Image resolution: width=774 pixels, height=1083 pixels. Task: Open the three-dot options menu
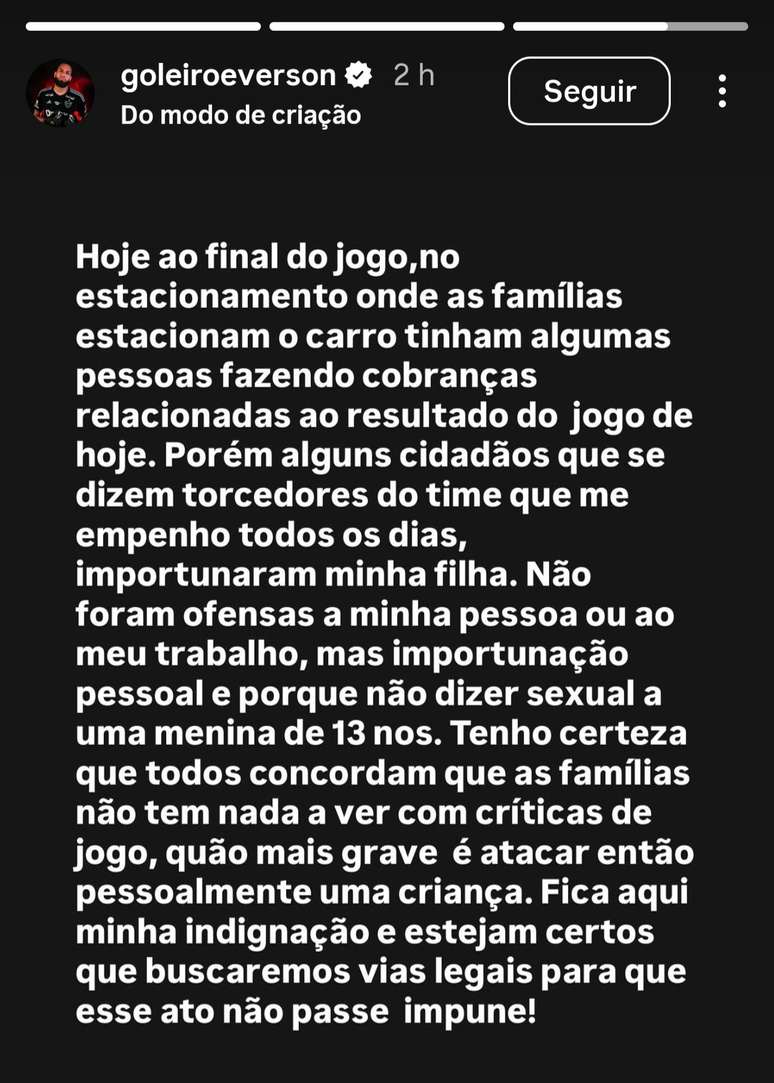pos(722,91)
